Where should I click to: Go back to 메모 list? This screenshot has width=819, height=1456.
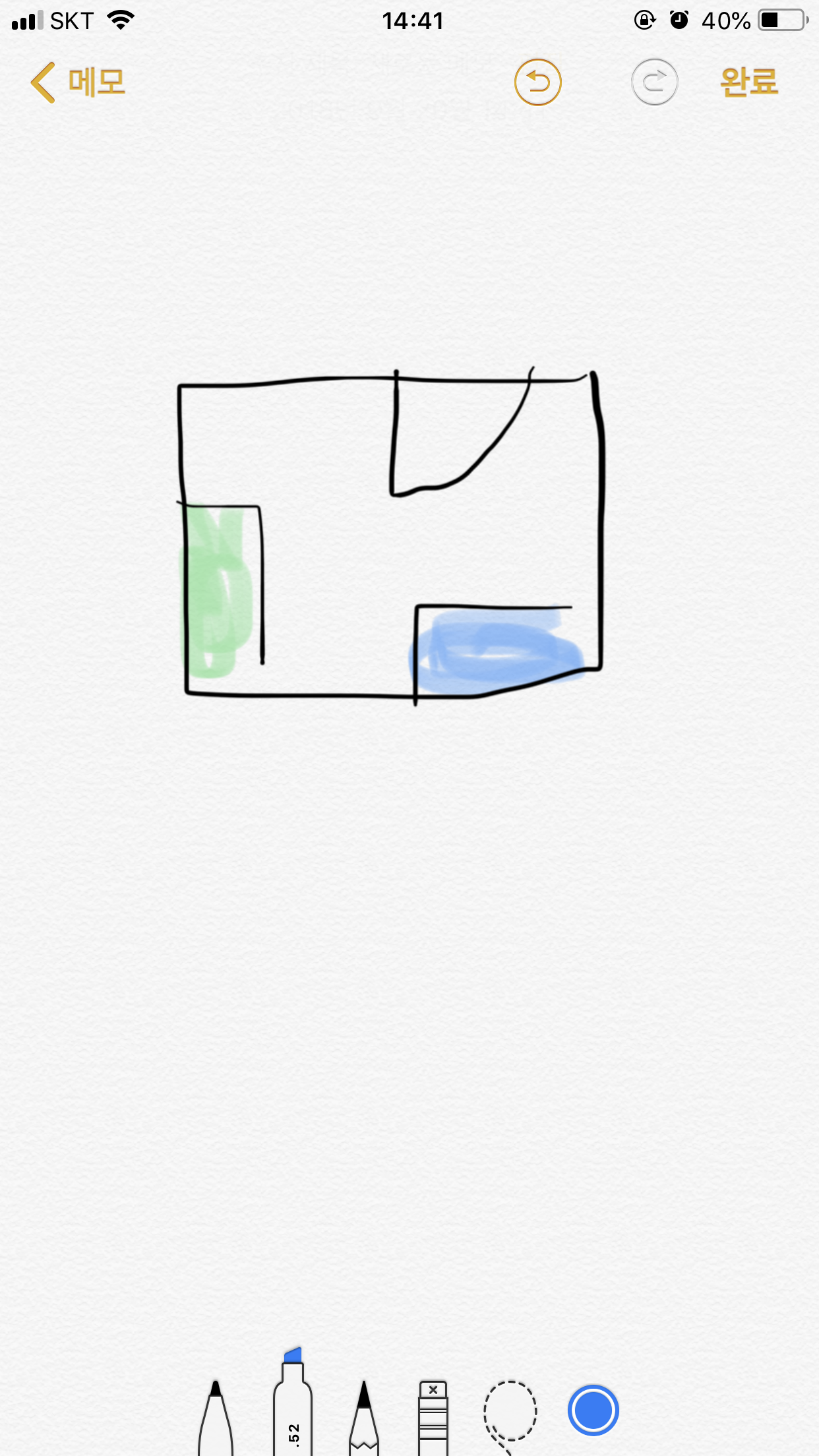point(78,82)
